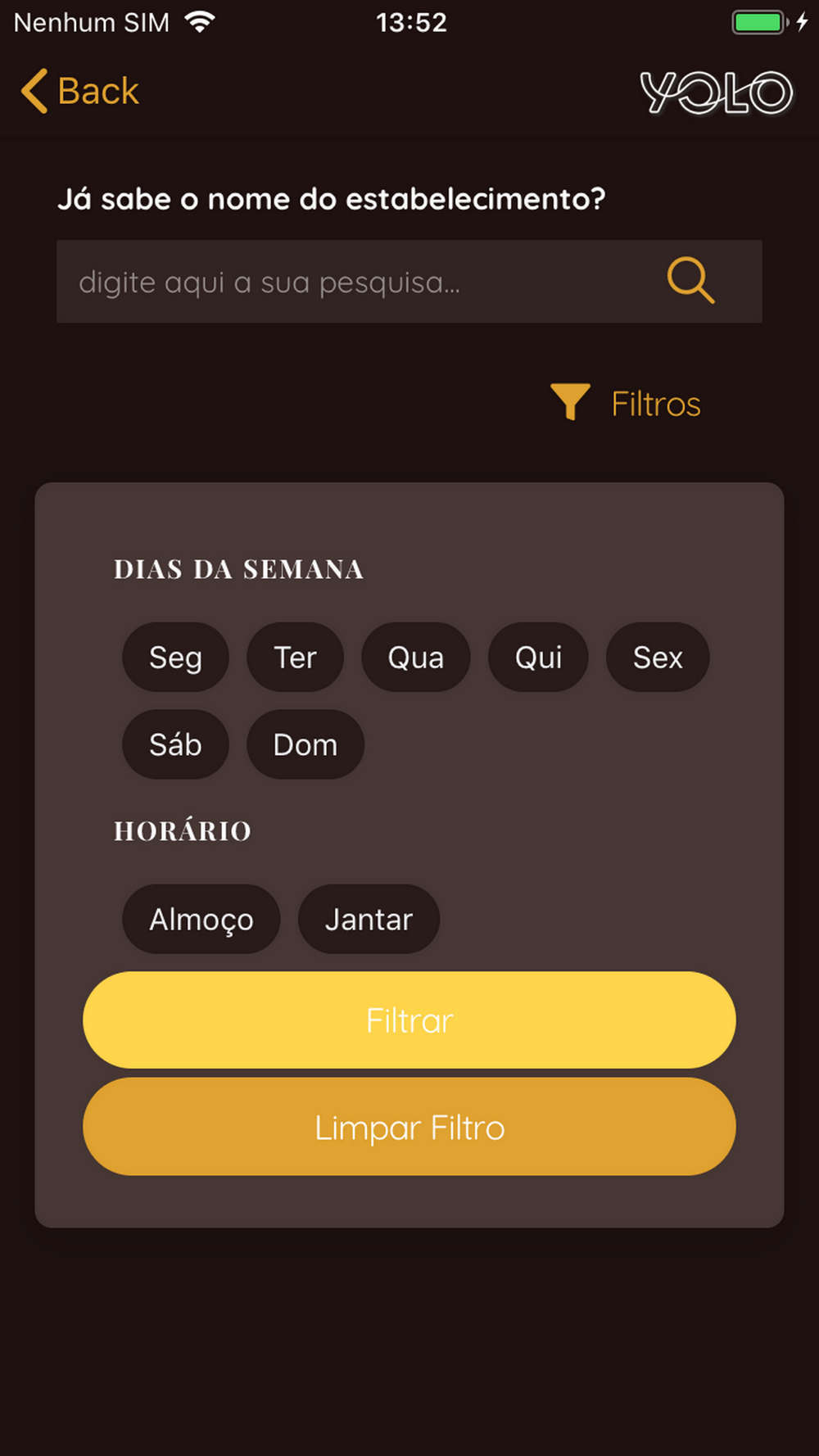819x1456 pixels.
Task: Select the Dom day chip
Action: pos(305,744)
